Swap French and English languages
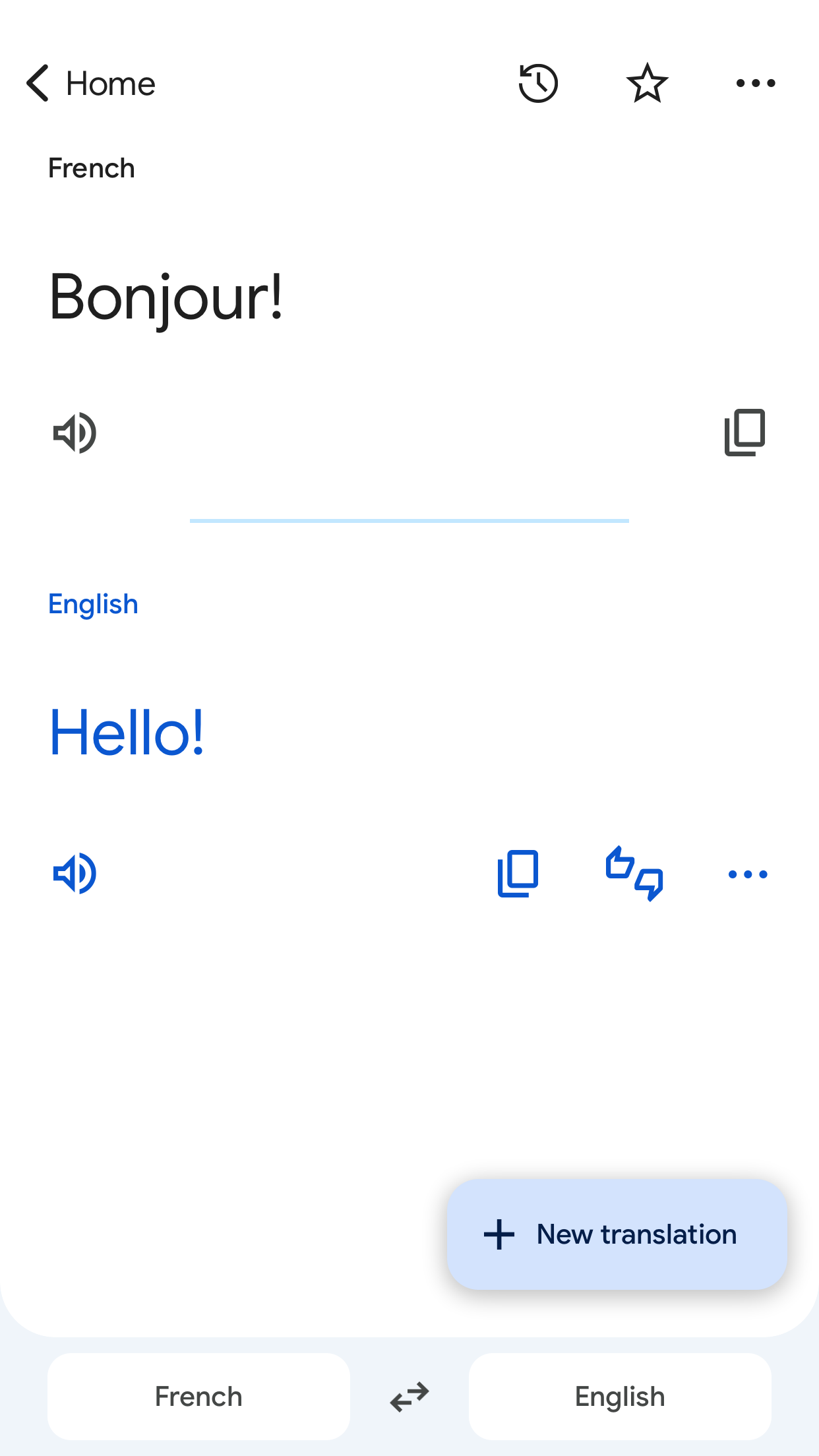The image size is (819, 1456). pos(409,1397)
